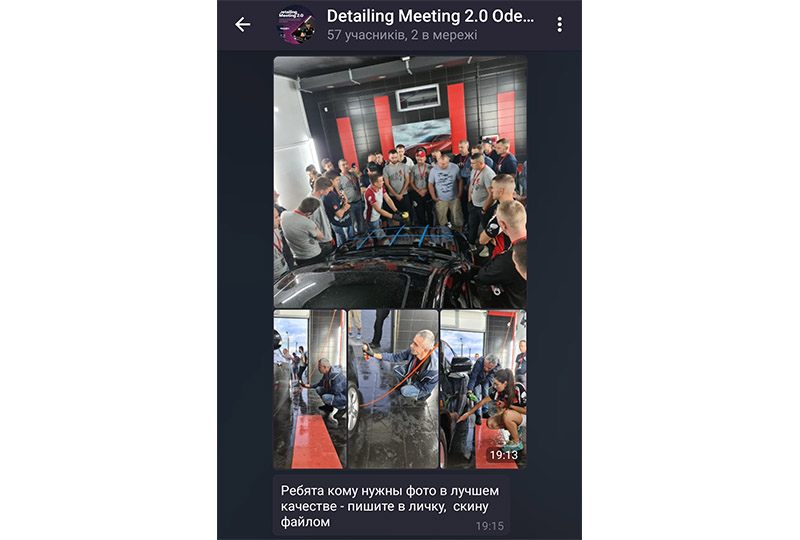Go back to the chat list
800x540 pixels.
click(242, 25)
